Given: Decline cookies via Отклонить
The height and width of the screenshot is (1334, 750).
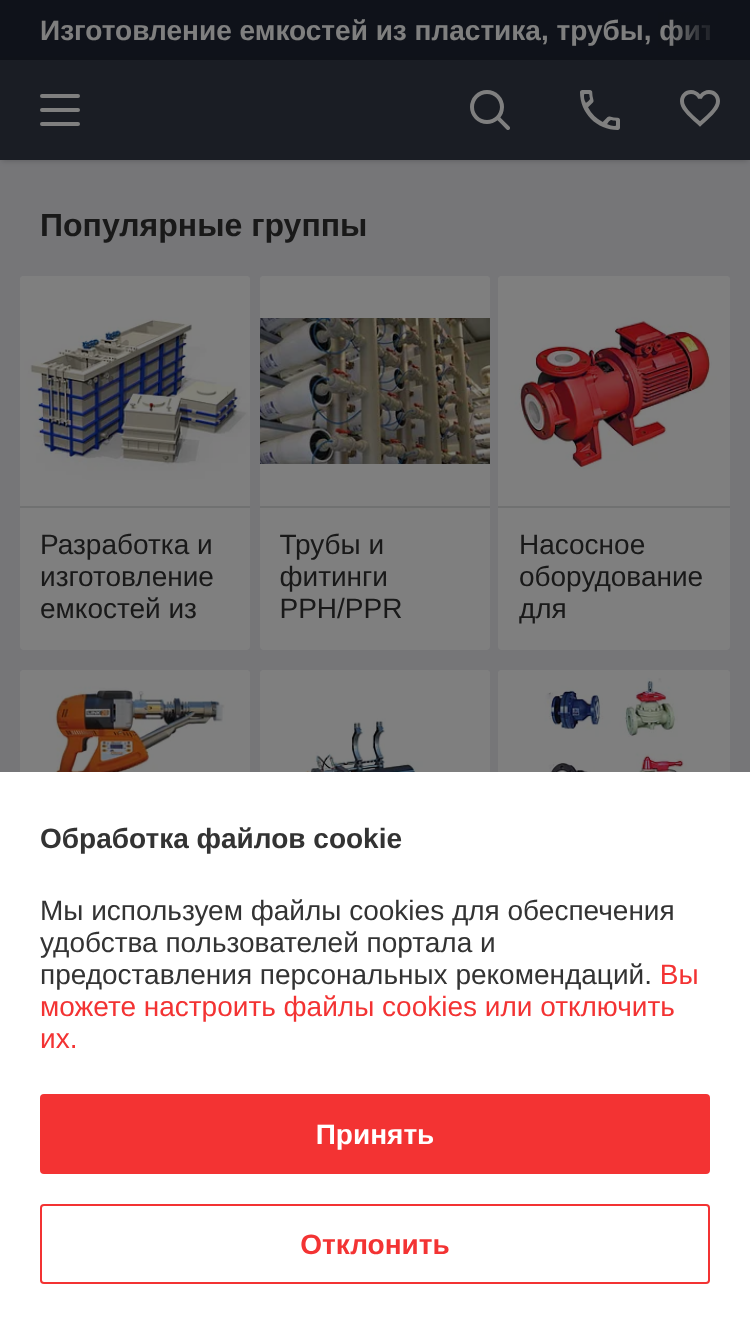Looking at the screenshot, I should [x=375, y=1244].
